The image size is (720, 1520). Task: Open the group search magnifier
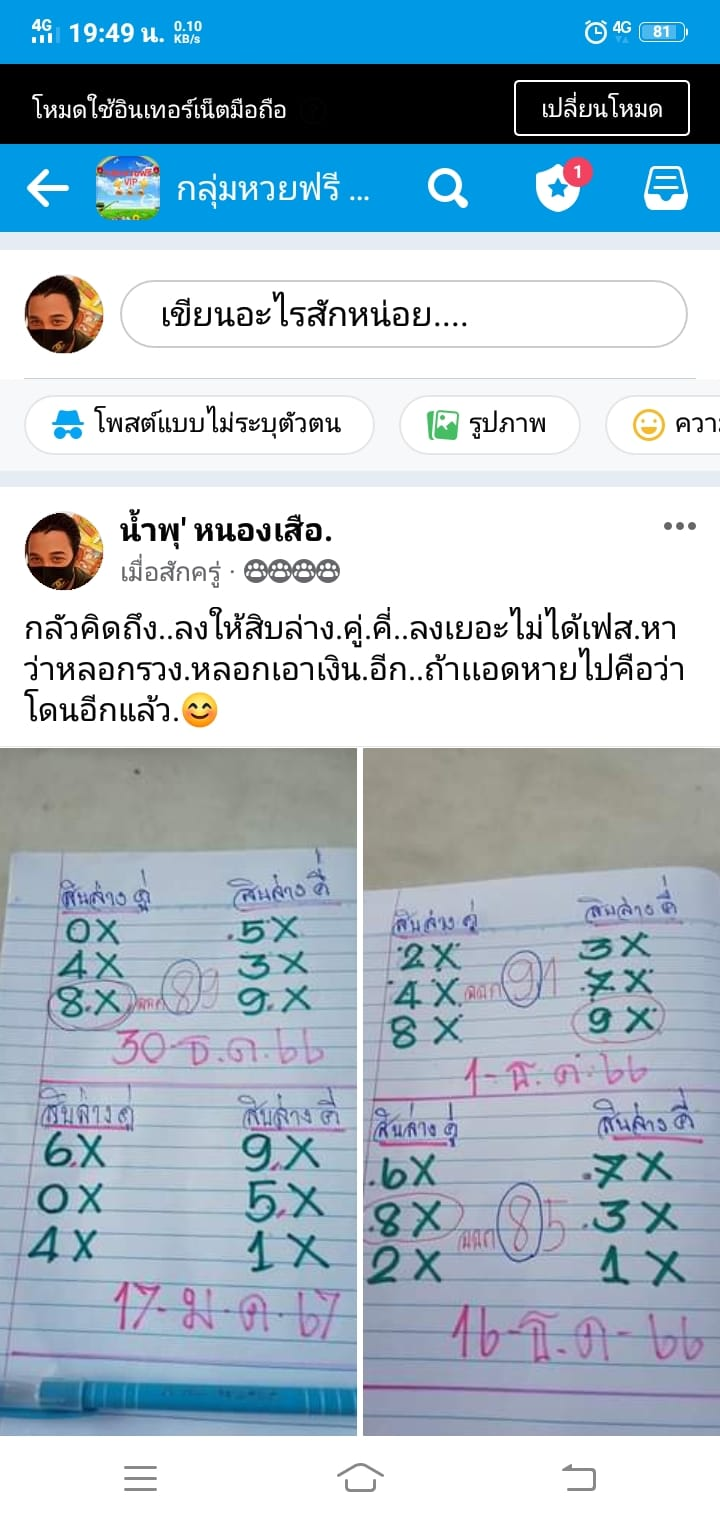pyautogui.click(x=448, y=188)
